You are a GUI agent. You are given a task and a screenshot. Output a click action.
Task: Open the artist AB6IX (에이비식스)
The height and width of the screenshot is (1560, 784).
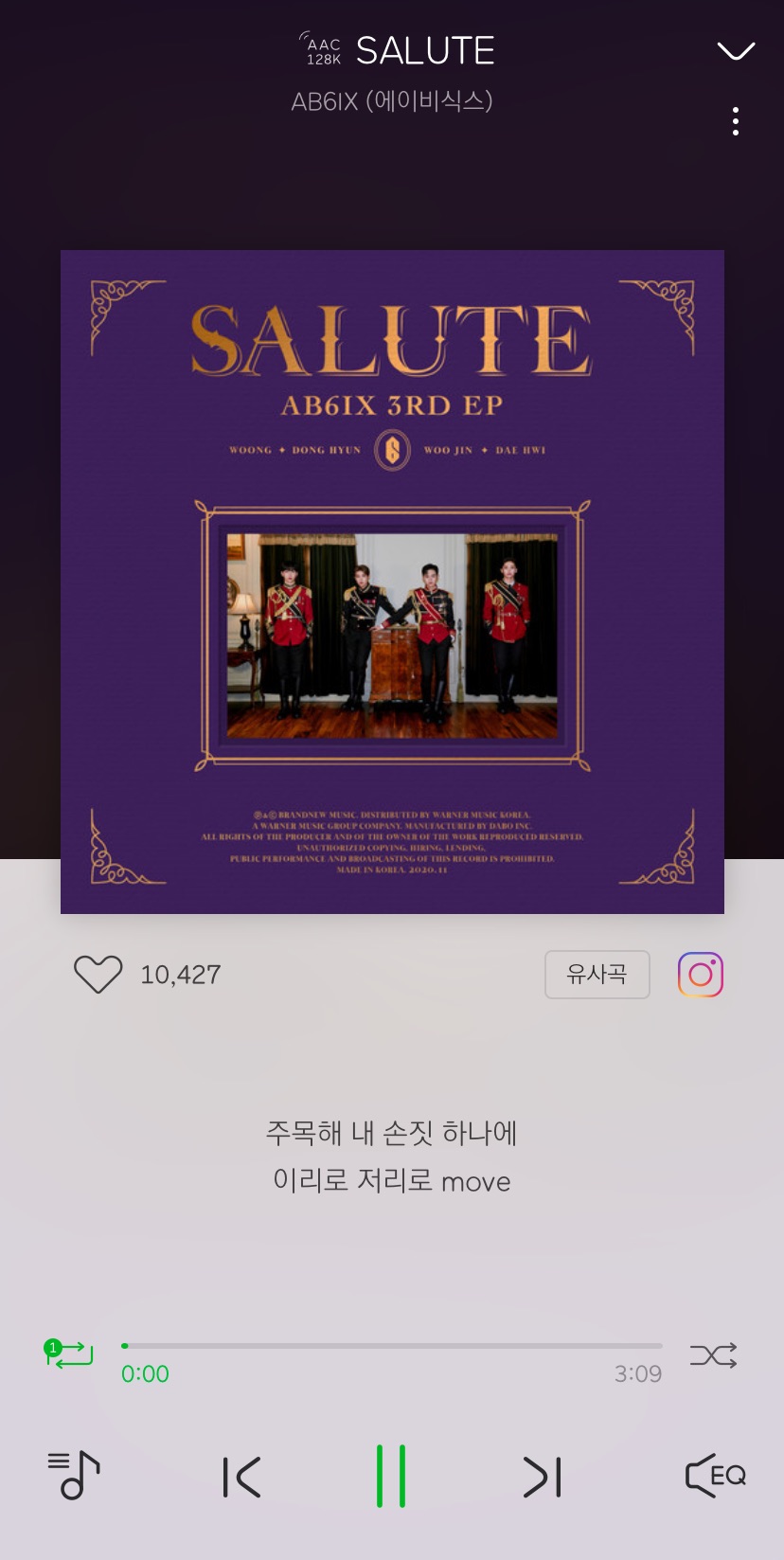[x=392, y=100]
